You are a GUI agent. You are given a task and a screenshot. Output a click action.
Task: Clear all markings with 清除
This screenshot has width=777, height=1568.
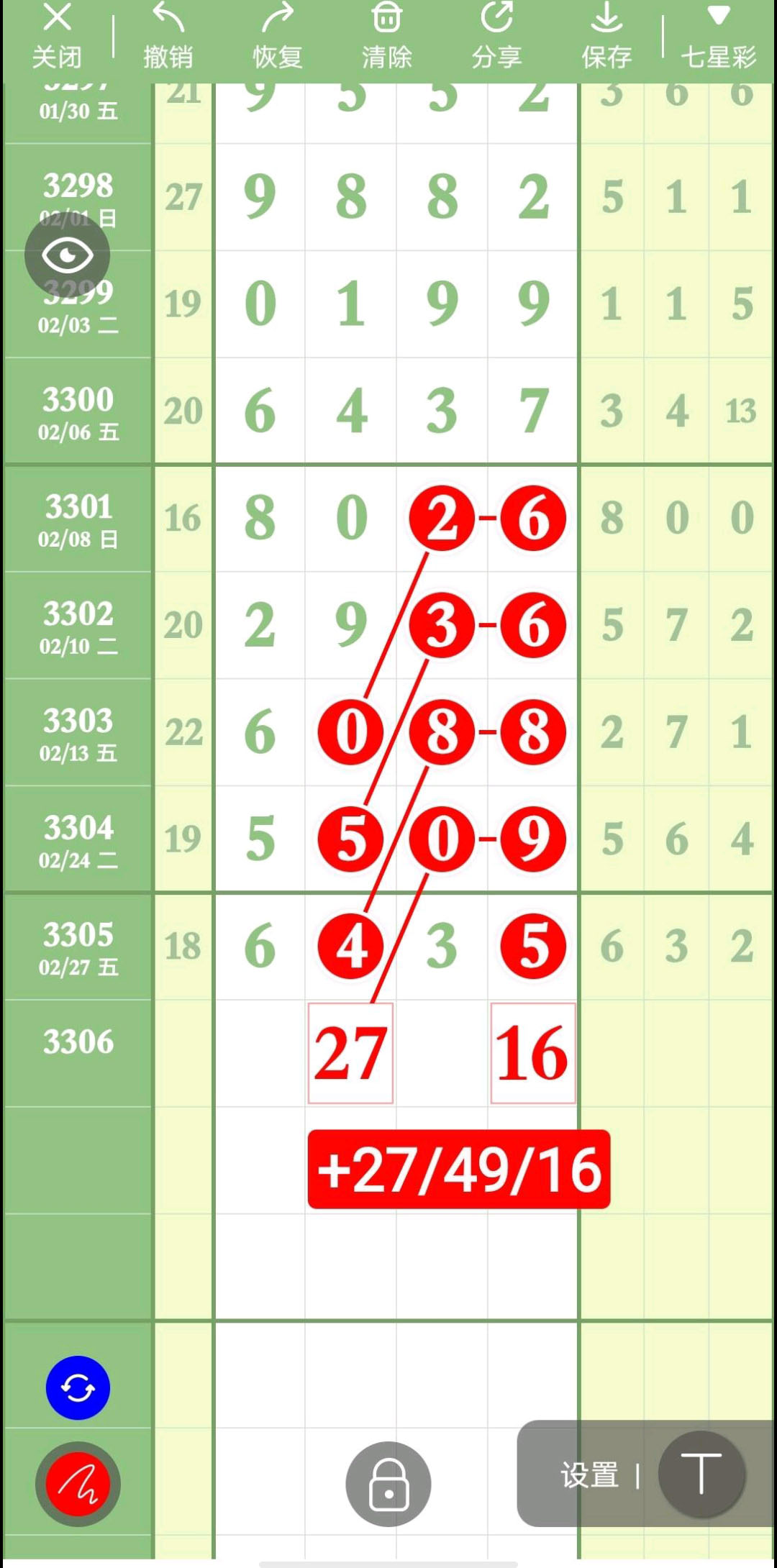pos(386,36)
